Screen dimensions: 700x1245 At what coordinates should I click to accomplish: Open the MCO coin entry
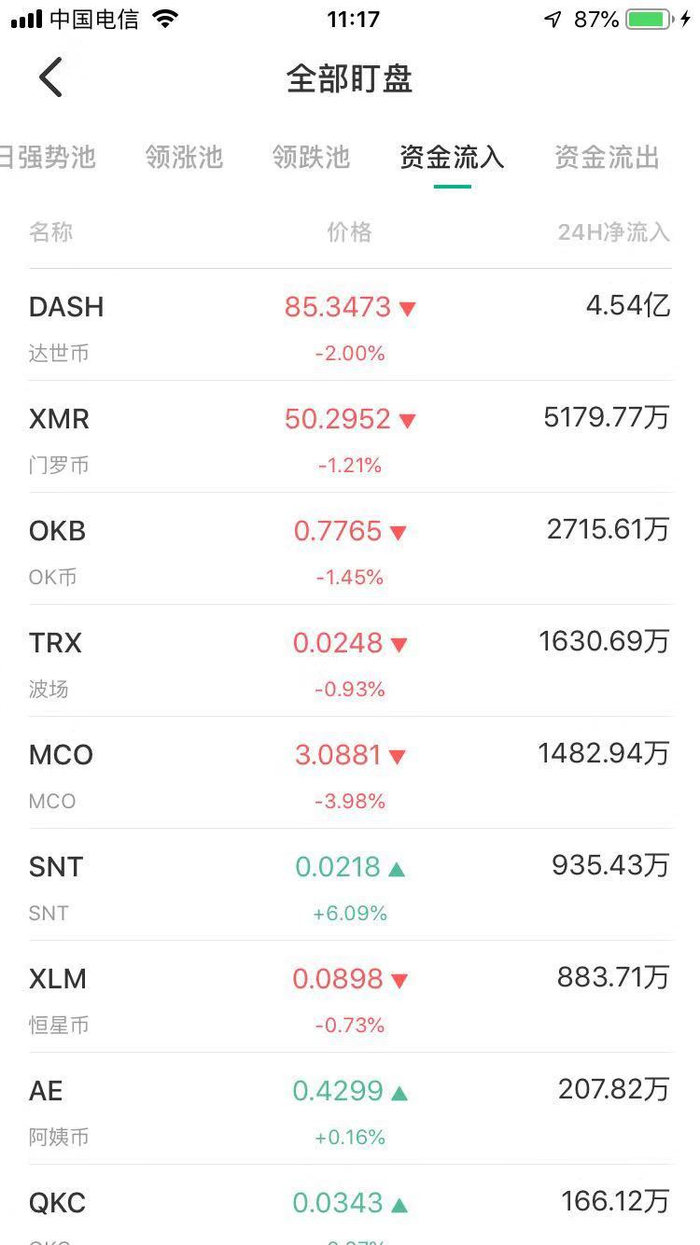point(349,773)
